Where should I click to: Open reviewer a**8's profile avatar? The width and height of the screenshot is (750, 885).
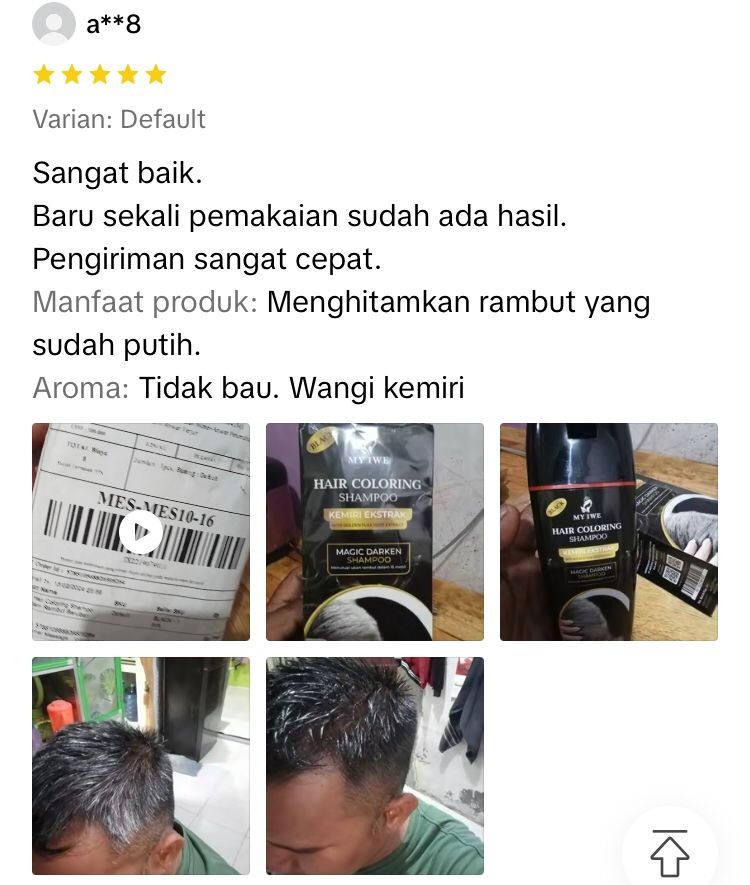point(54,24)
